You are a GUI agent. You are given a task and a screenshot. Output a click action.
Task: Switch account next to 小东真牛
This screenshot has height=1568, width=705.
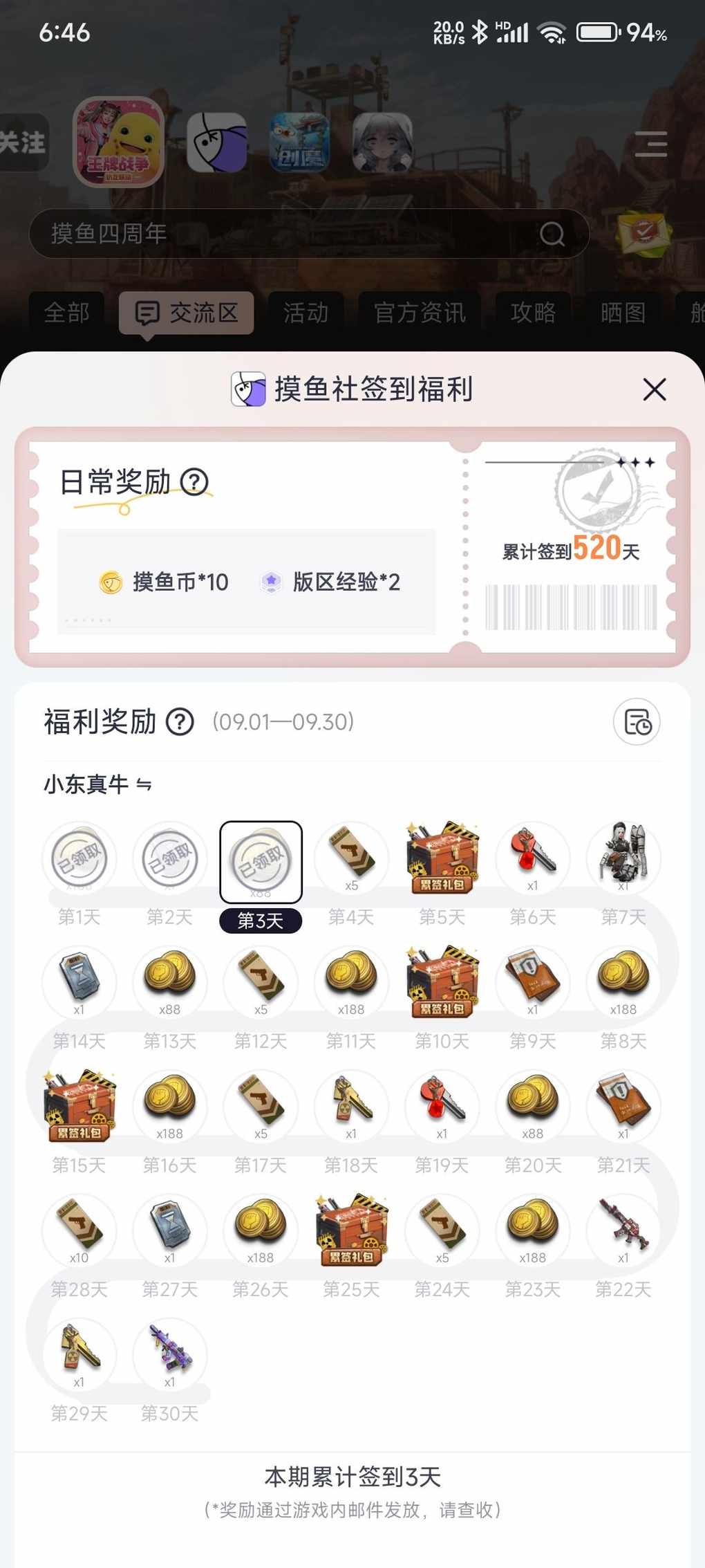(x=144, y=784)
